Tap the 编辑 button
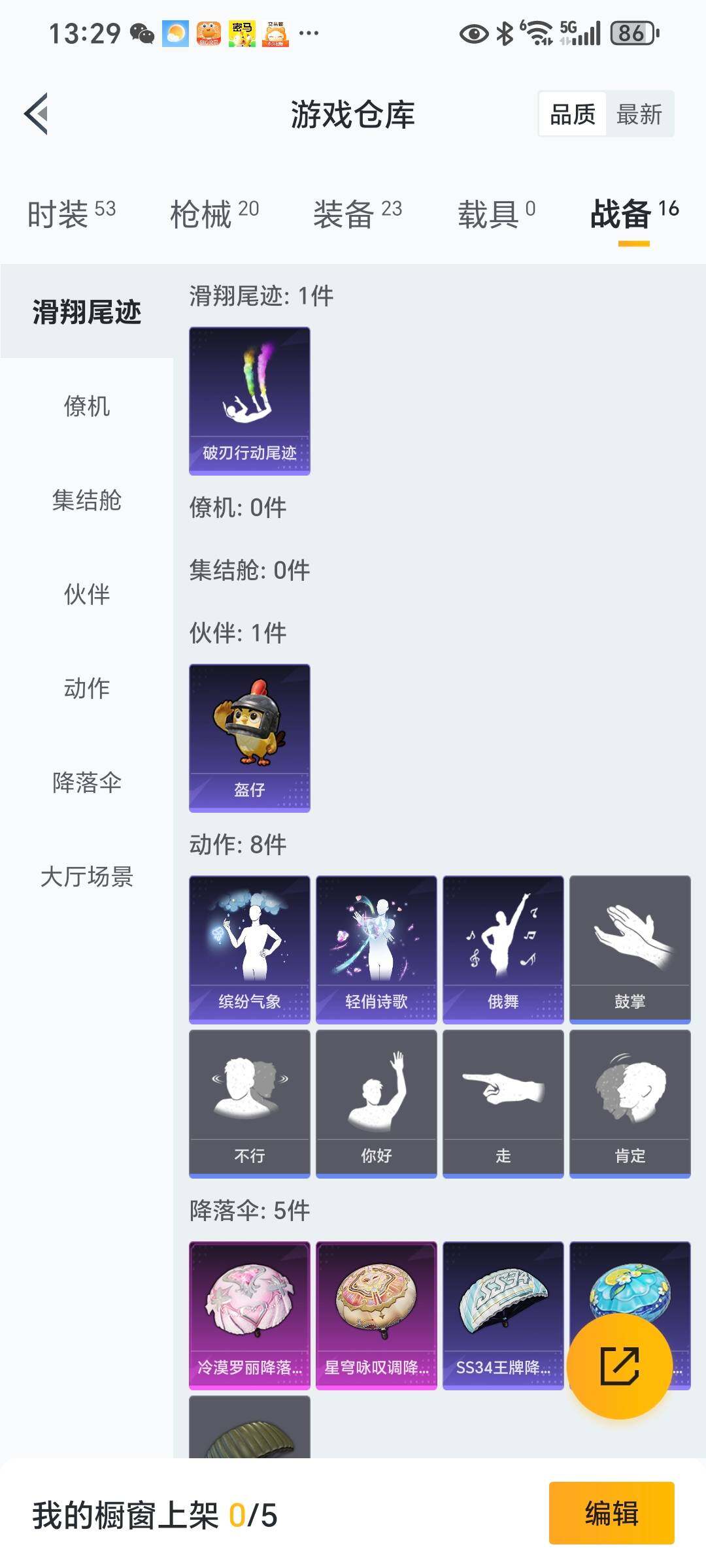The image size is (706, 1568). pos(611,1513)
